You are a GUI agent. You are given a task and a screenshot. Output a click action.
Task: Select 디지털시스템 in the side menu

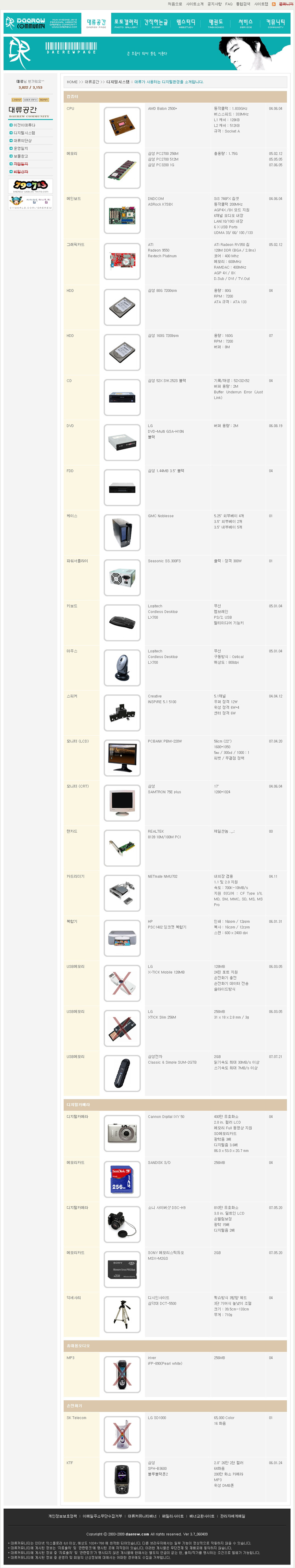tap(24, 133)
